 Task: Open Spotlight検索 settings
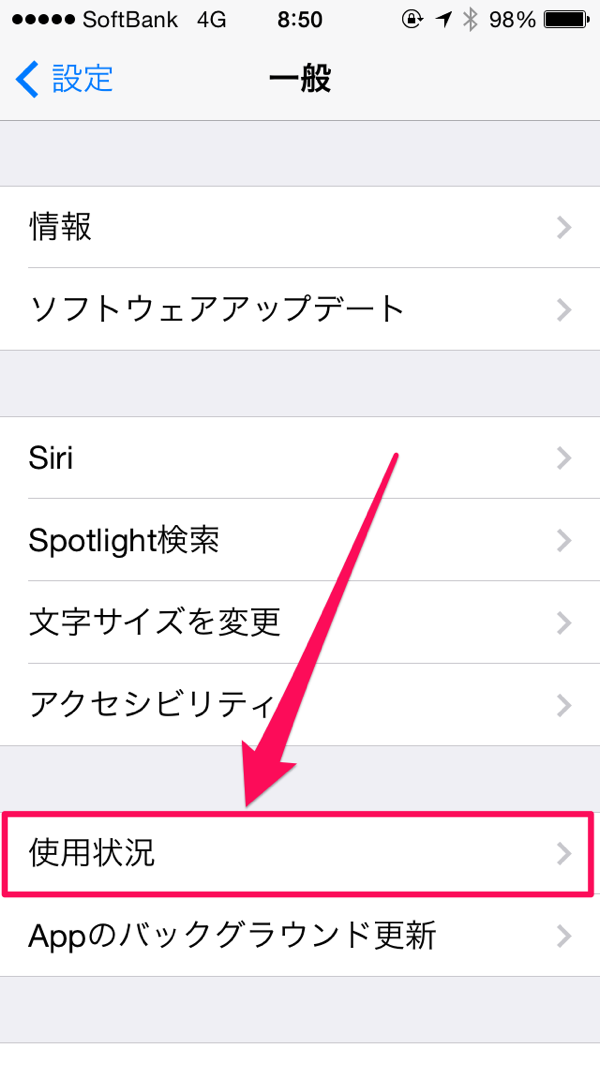[x=300, y=540]
